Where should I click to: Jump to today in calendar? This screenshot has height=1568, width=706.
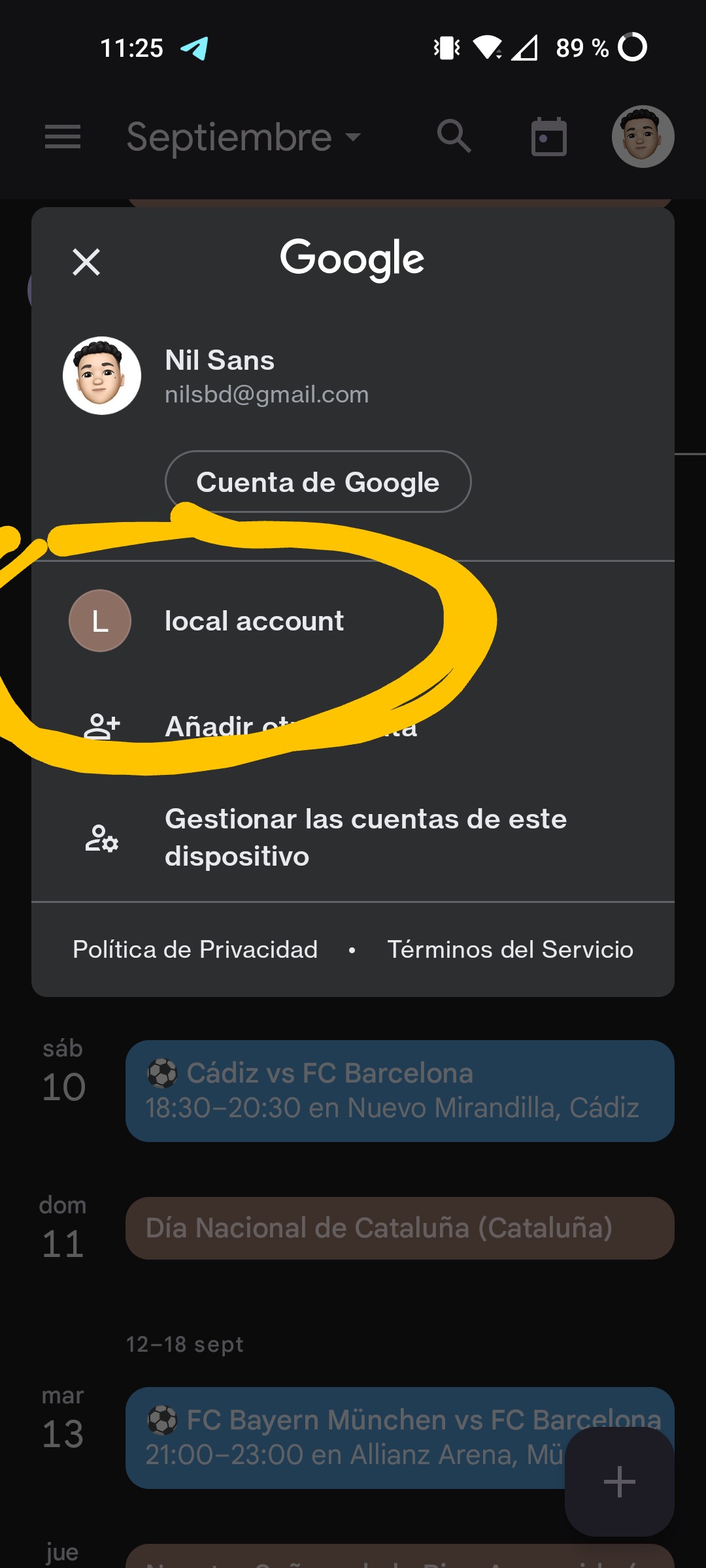[548, 137]
